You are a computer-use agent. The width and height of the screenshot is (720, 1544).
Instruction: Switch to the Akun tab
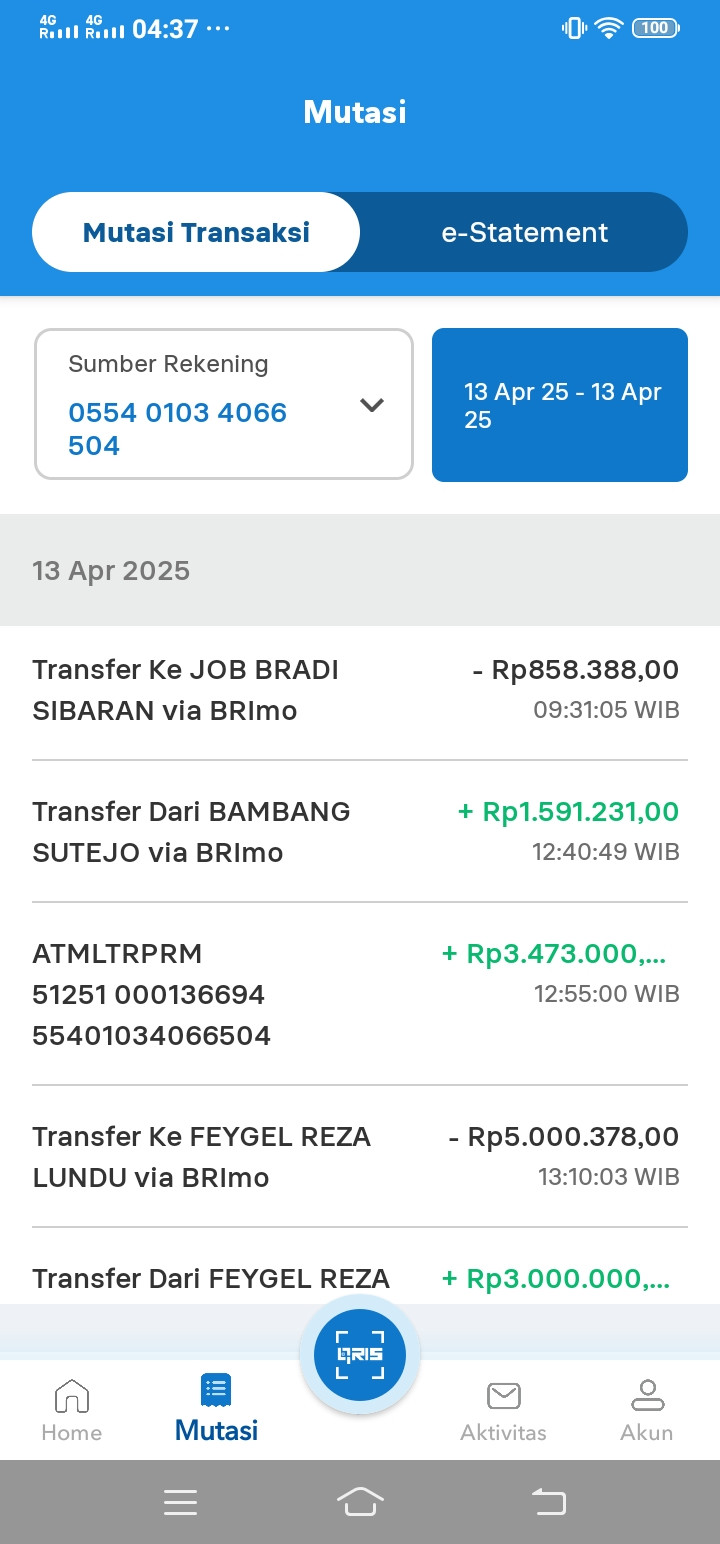coord(646,1410)
